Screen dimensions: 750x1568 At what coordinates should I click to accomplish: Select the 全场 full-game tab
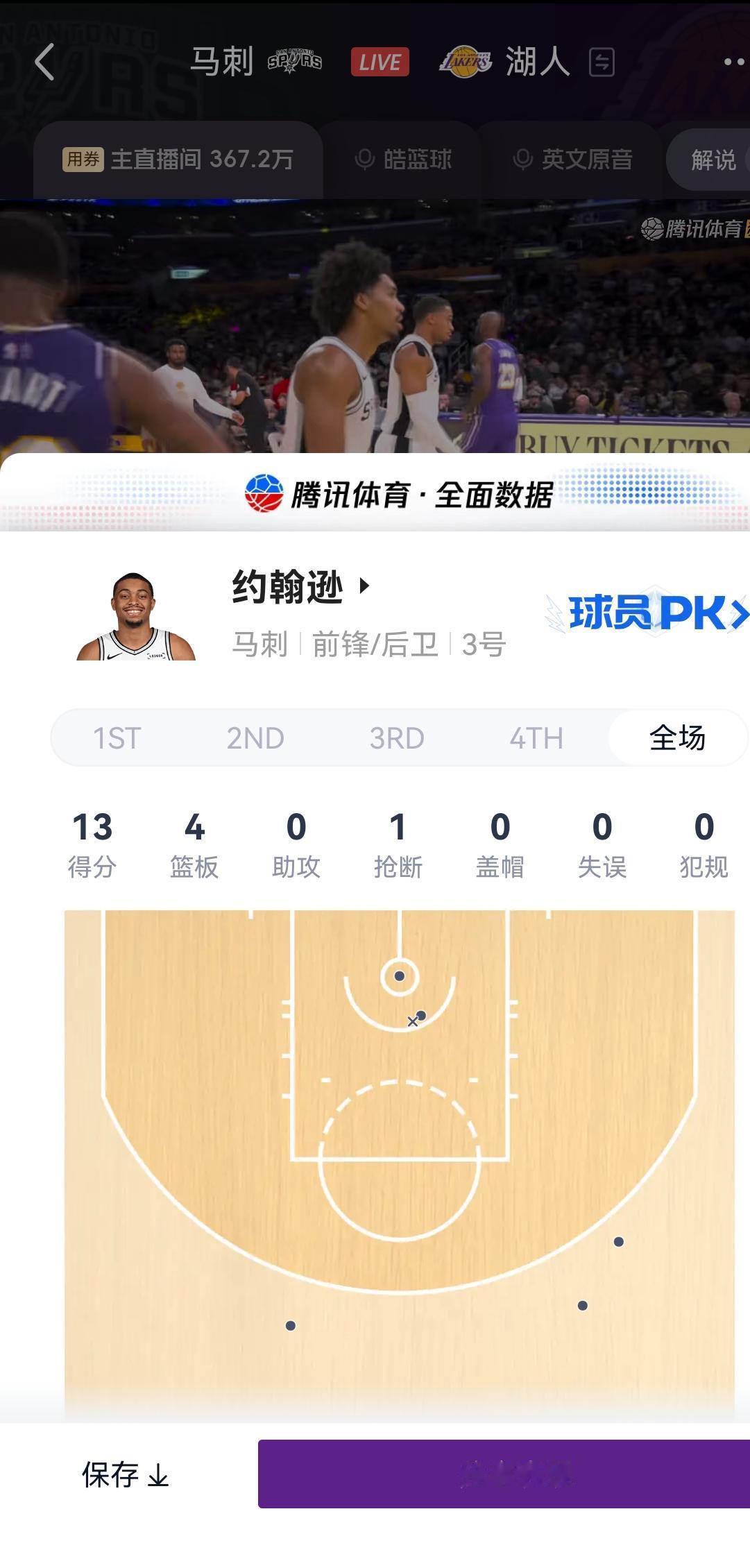tap(677, 738)
